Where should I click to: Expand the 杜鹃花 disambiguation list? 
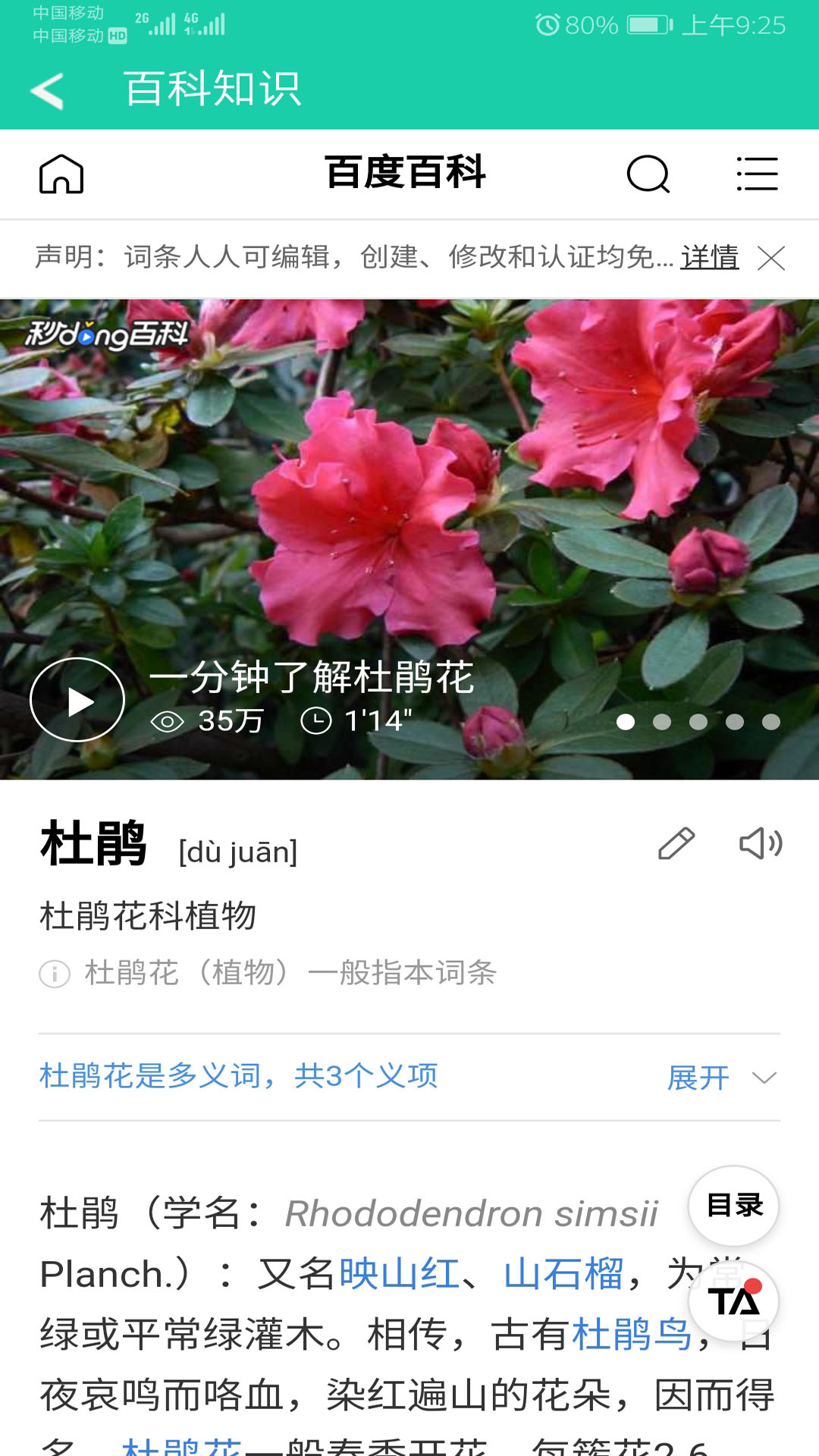click(720, 1078)
